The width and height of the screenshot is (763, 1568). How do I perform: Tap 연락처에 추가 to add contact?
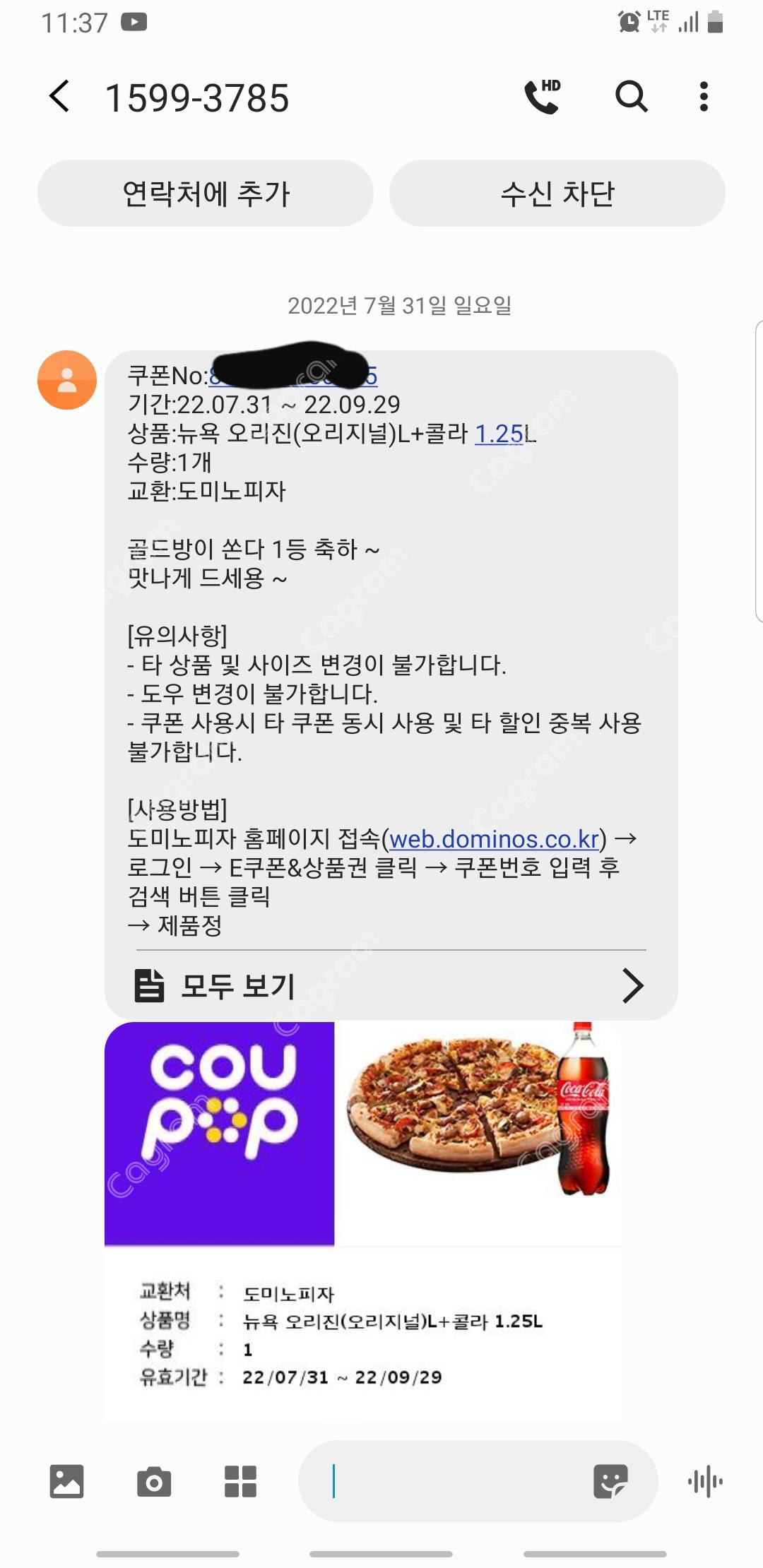tap(206, 194)
